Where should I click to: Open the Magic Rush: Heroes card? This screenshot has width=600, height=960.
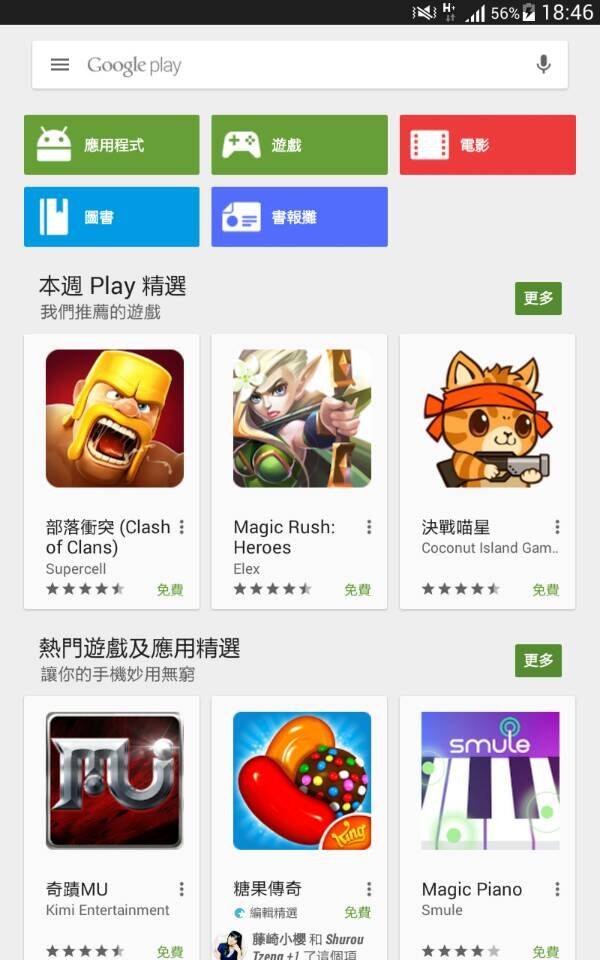(x=301, y=420)
